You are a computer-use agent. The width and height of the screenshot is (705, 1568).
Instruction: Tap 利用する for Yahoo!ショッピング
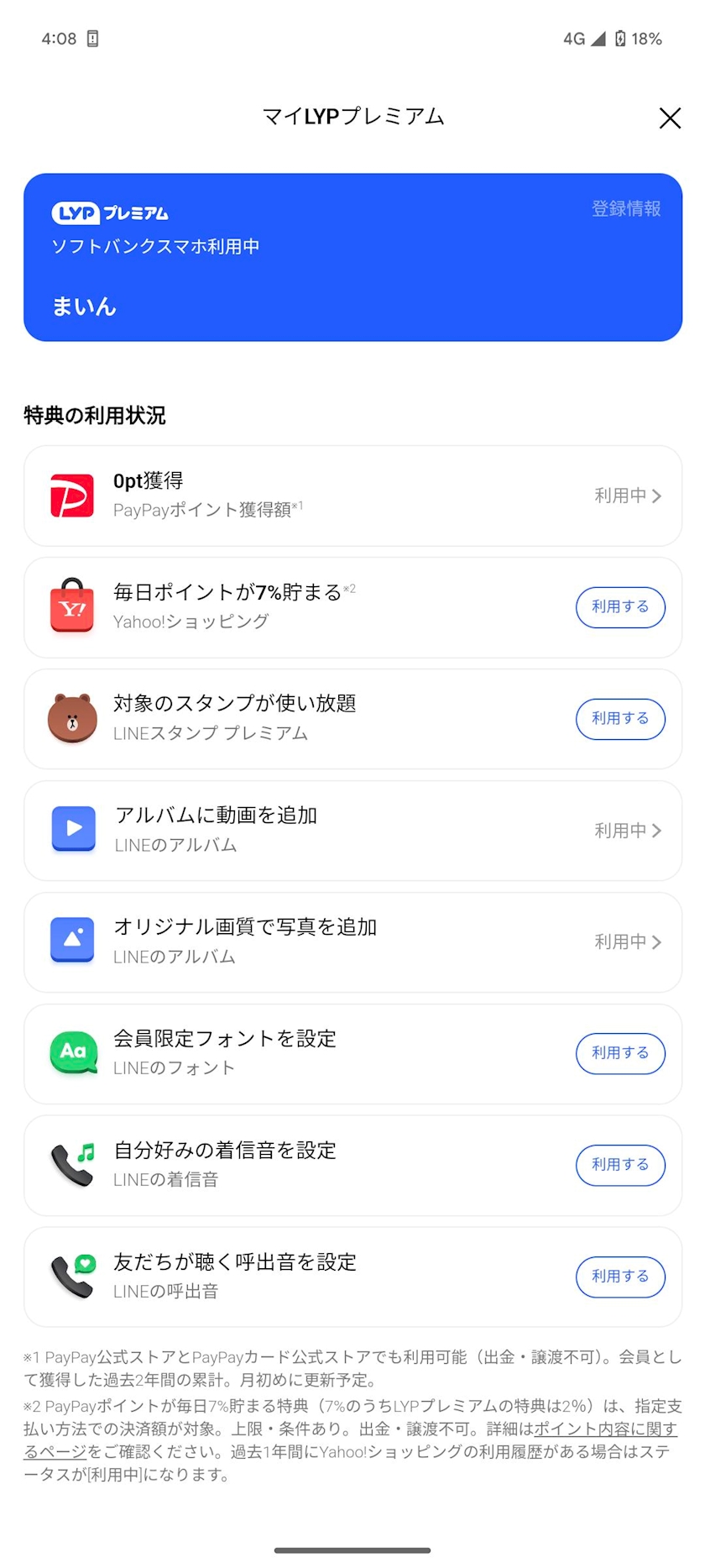click(620, 607)
